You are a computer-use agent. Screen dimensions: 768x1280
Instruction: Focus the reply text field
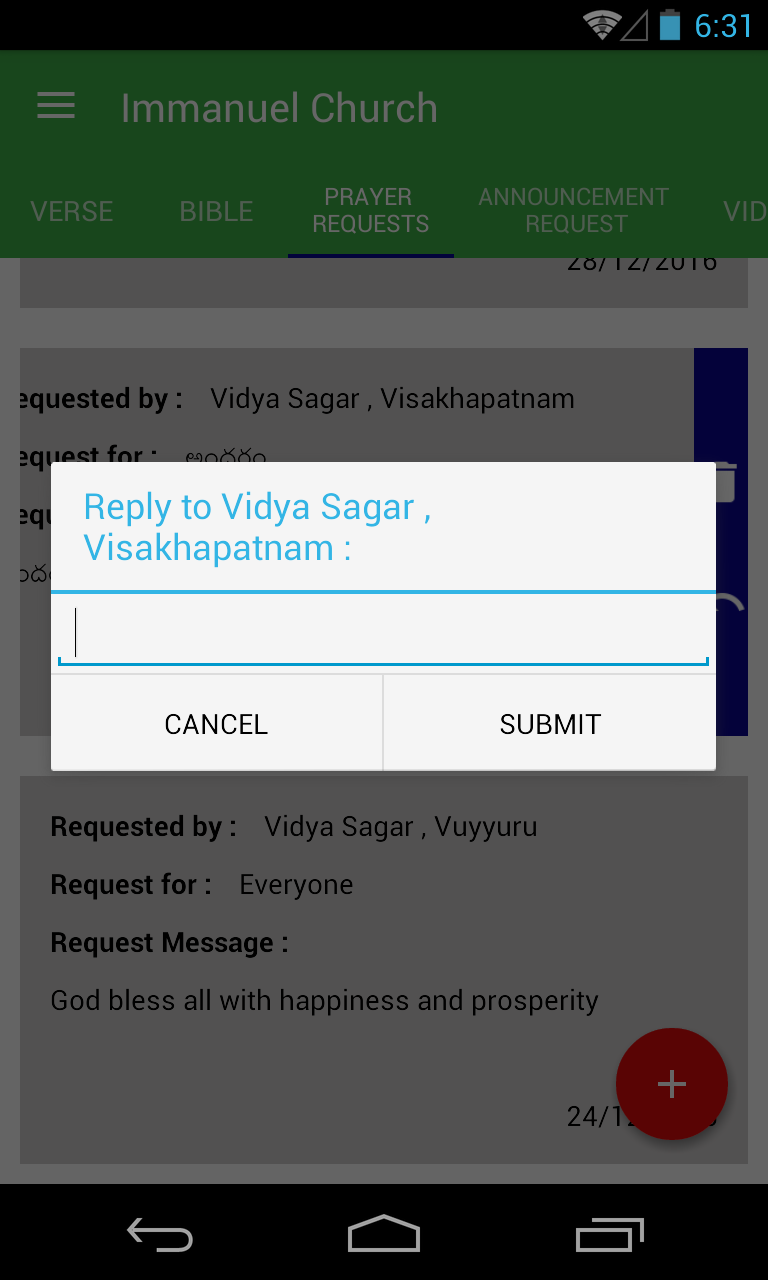tap(383, 633)
